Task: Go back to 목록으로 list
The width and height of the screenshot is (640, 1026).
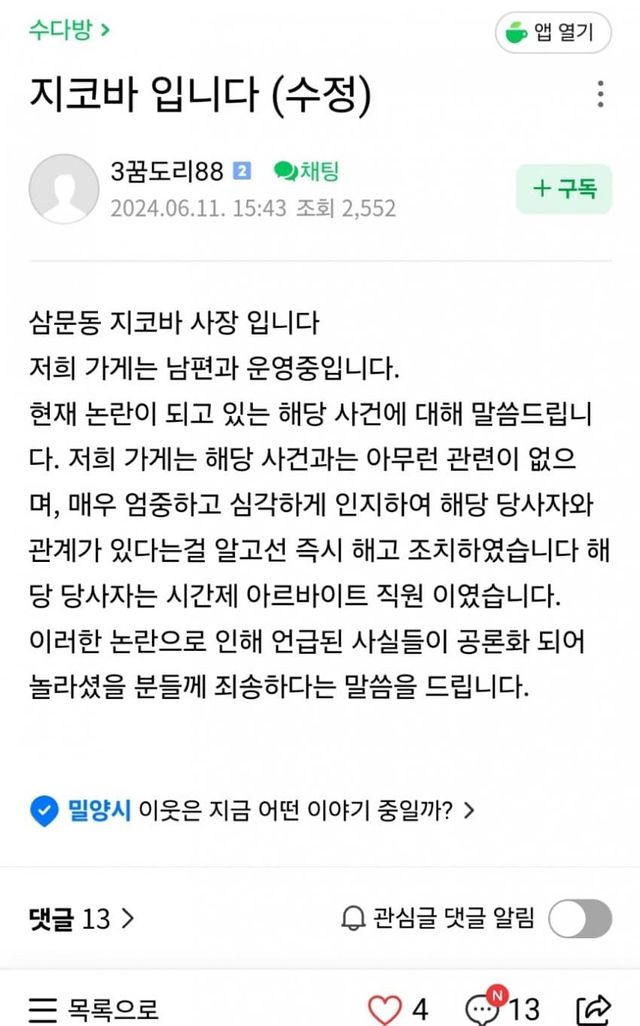Action: click(x=94, y=1008)
